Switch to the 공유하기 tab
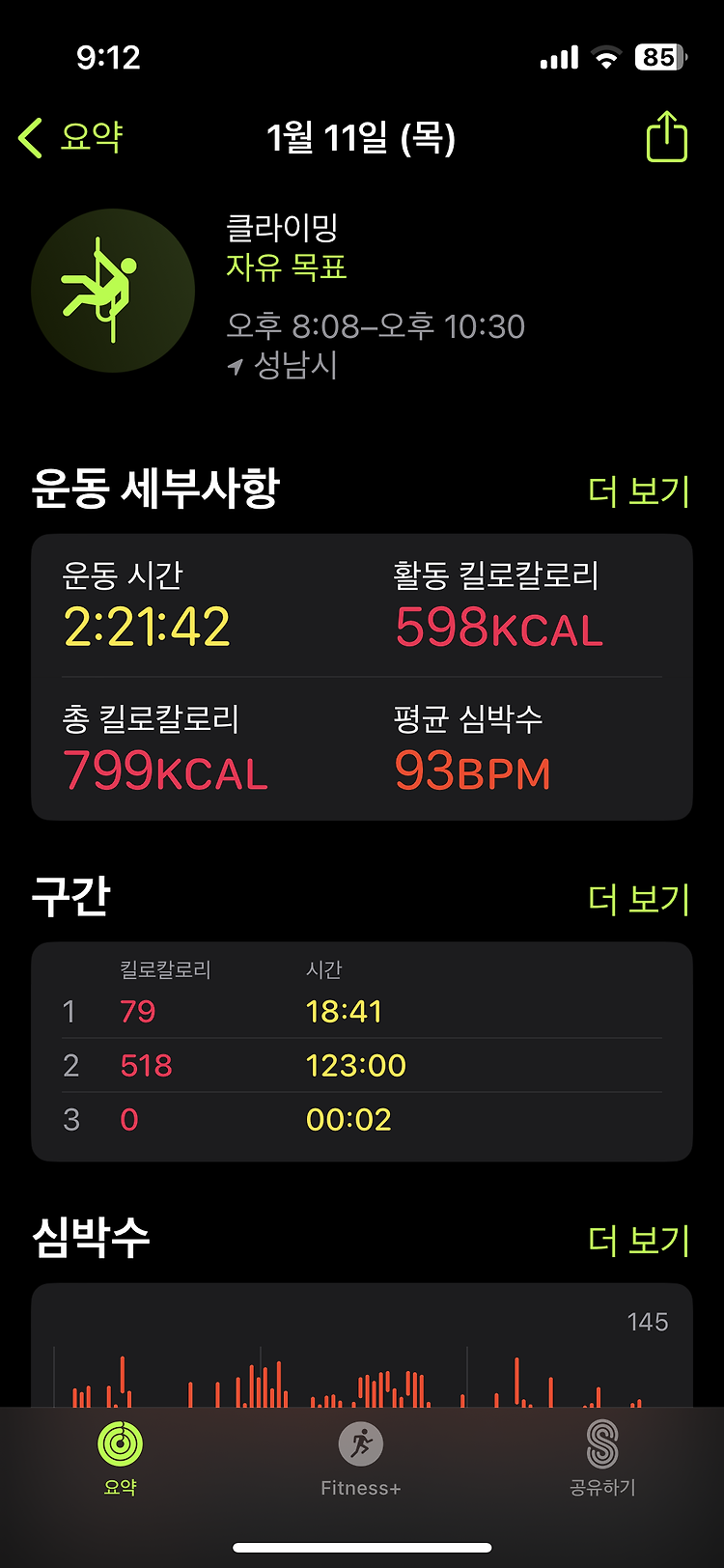Viewport: 724px width, 1568px height. [x=602, y=1460]
